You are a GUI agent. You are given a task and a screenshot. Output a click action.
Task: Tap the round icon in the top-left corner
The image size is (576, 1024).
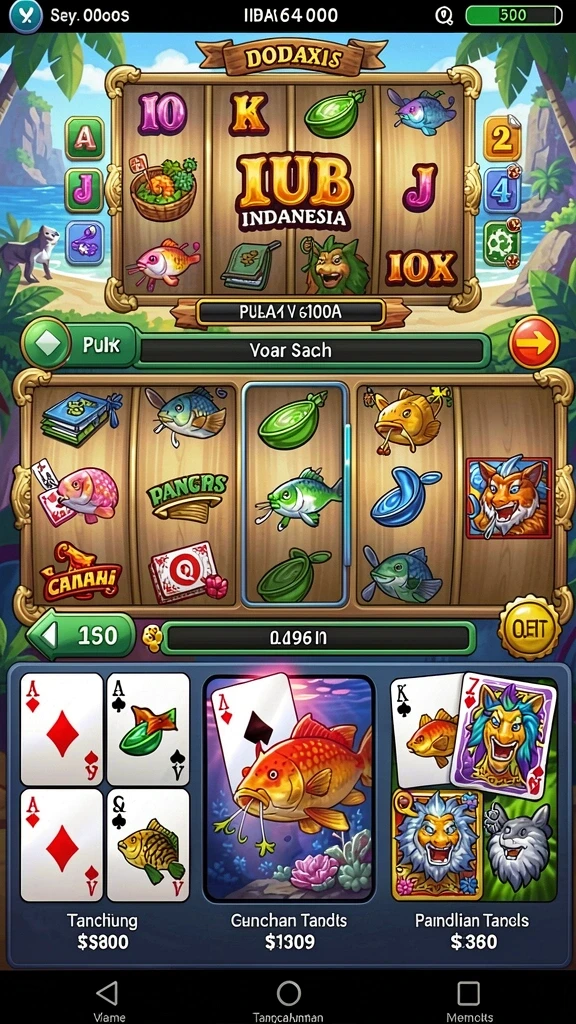26,15
